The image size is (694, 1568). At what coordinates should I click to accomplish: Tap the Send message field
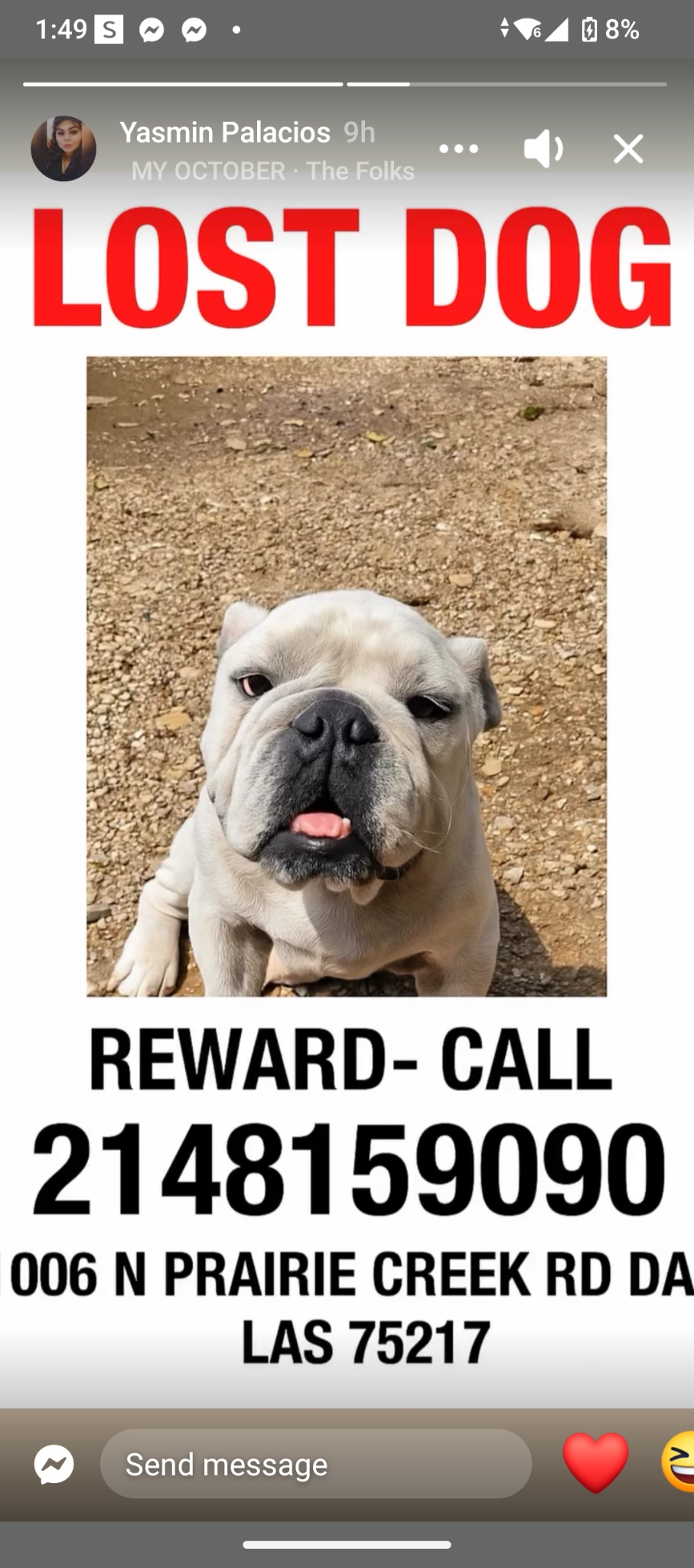point(316,1464)
